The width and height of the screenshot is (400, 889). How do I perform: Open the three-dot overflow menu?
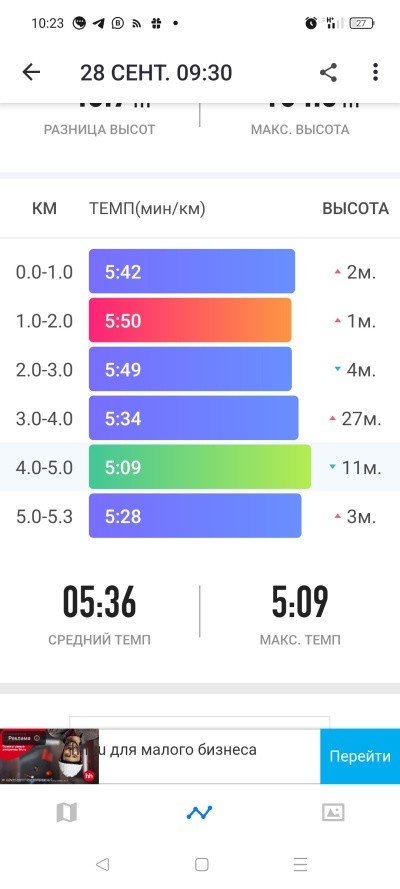(x=375, y=73)
